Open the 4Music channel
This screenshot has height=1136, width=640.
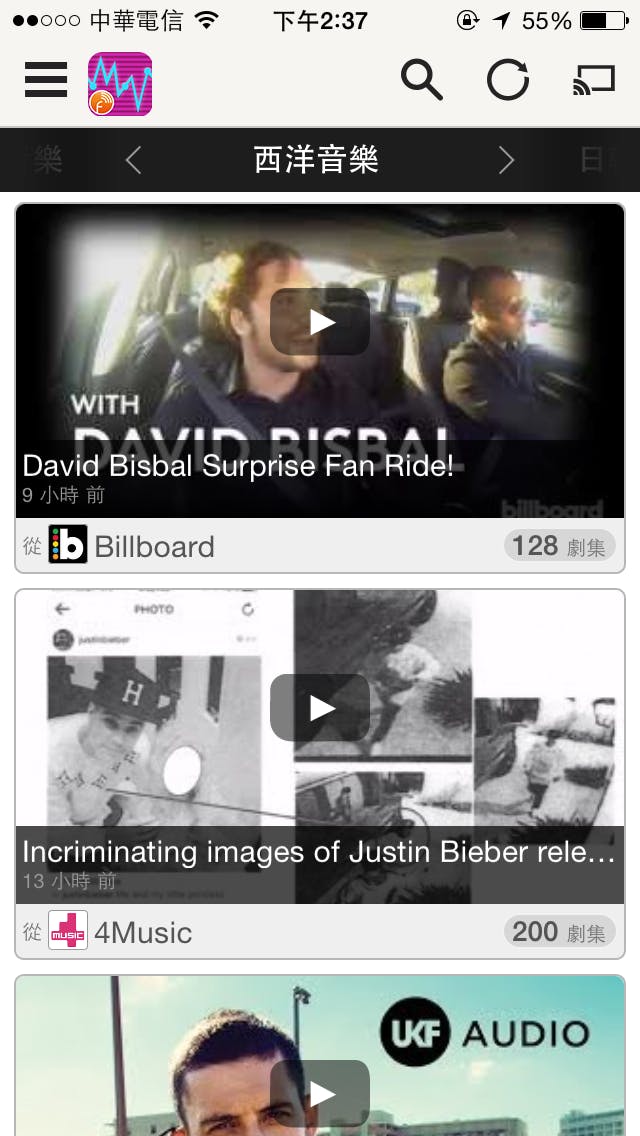click(x=122, y=932)
